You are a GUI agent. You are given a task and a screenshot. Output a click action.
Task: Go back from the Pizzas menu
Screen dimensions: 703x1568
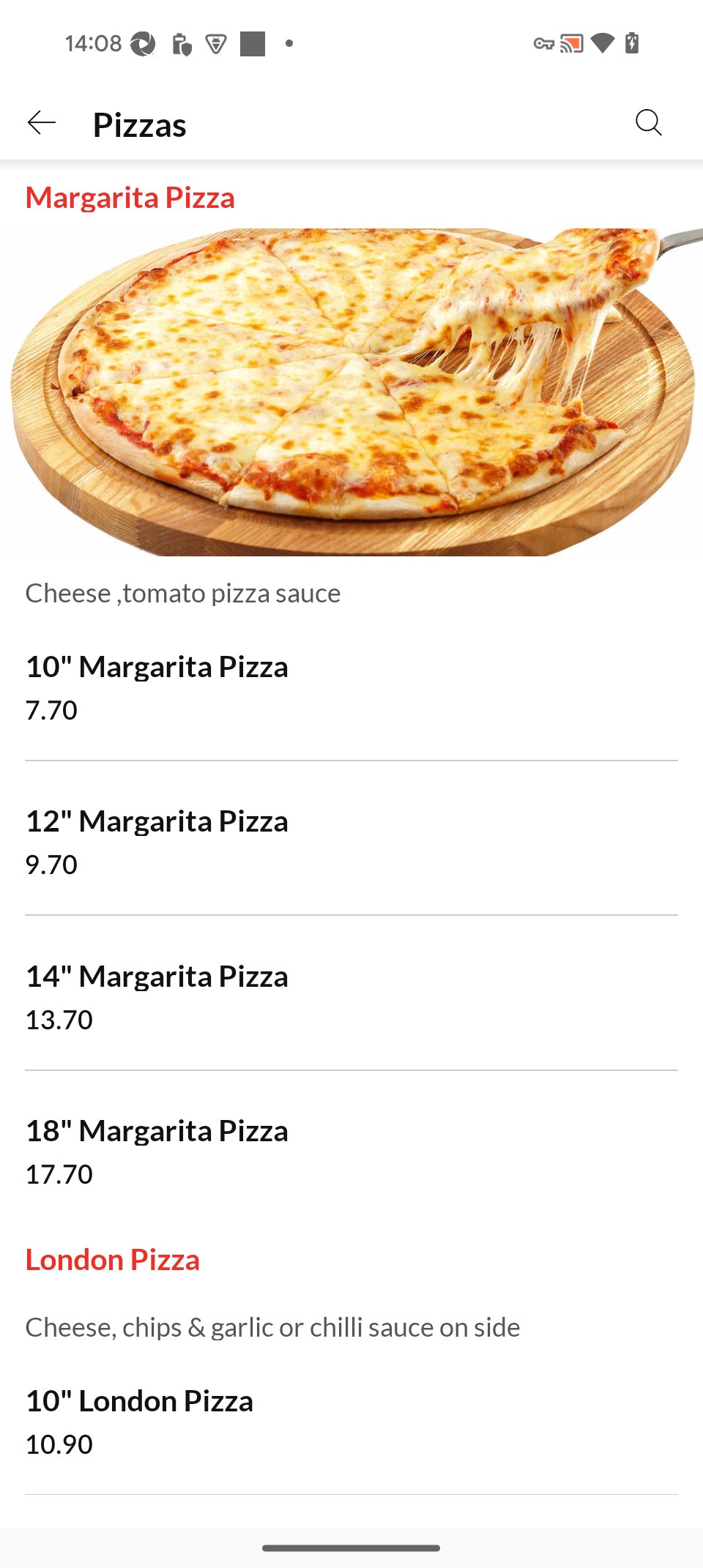pos(42,123)
